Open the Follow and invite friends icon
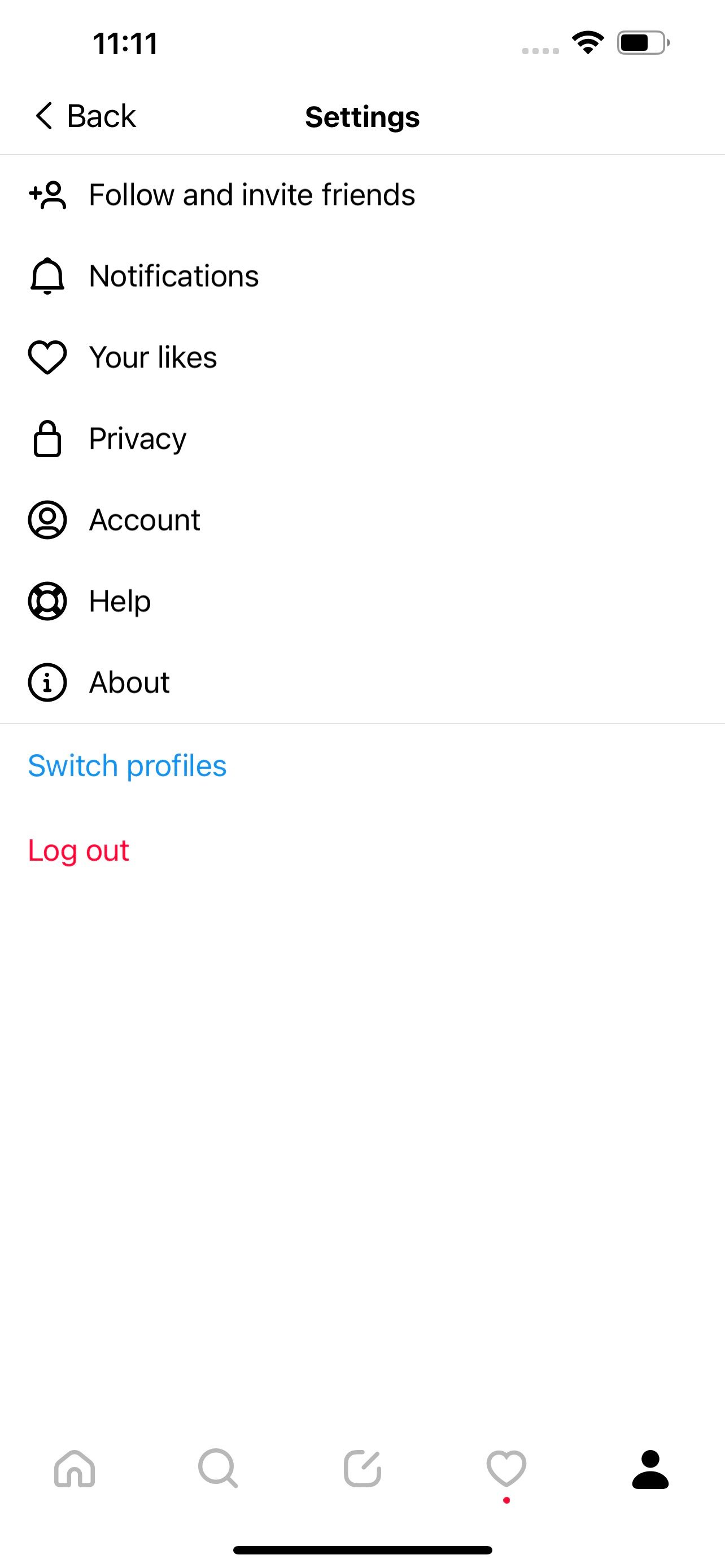The image size is (725, 1568). tap(48, 195)
